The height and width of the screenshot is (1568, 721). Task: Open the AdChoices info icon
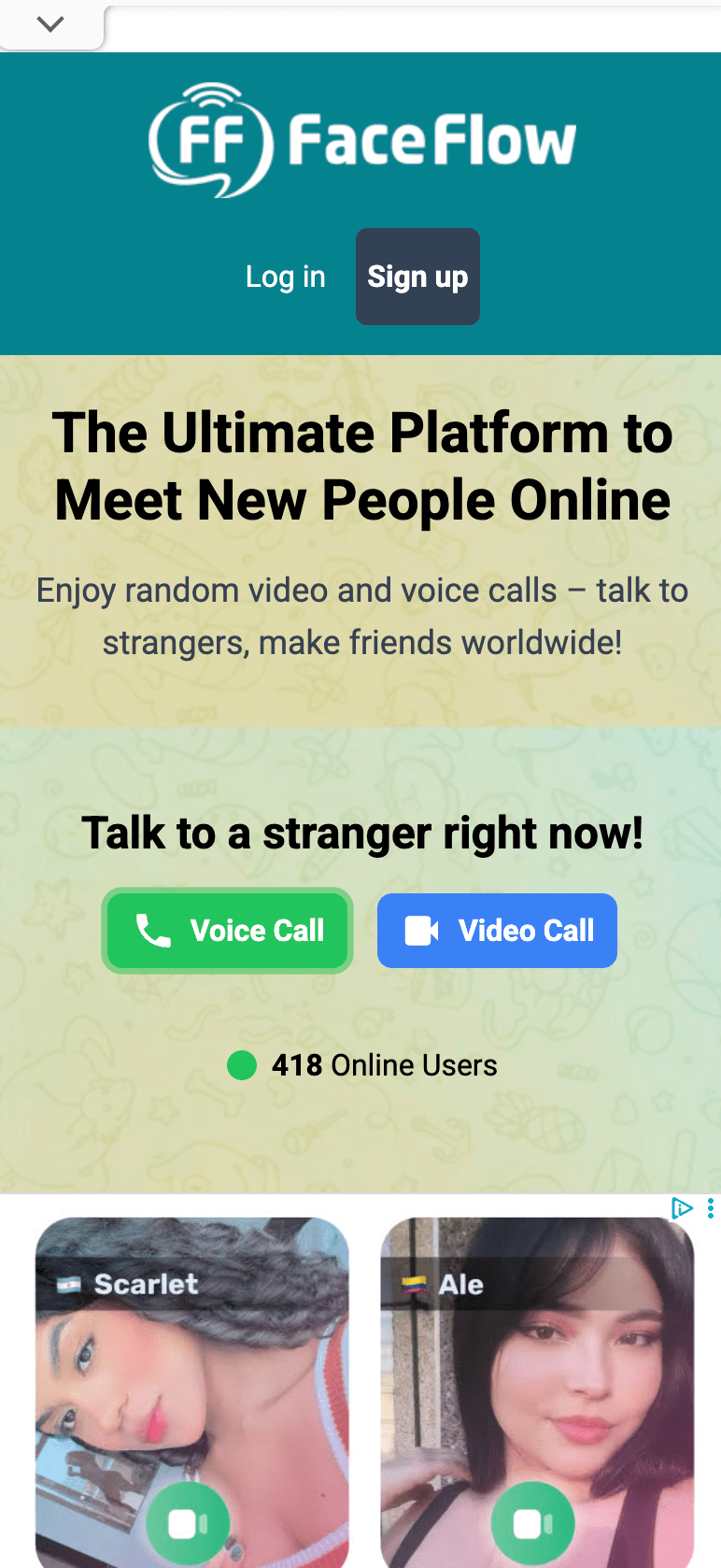click(682, 1208)
